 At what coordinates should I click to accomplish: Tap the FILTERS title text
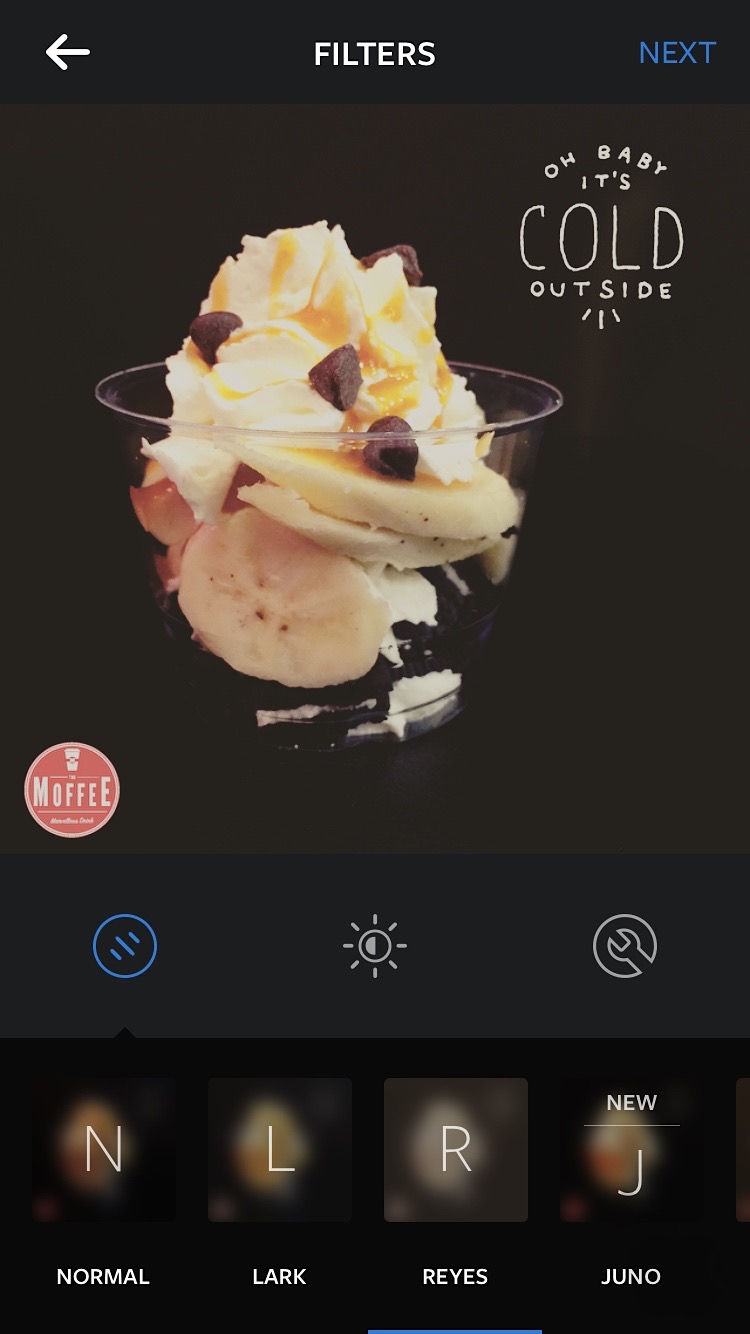(x=374, y=54)
